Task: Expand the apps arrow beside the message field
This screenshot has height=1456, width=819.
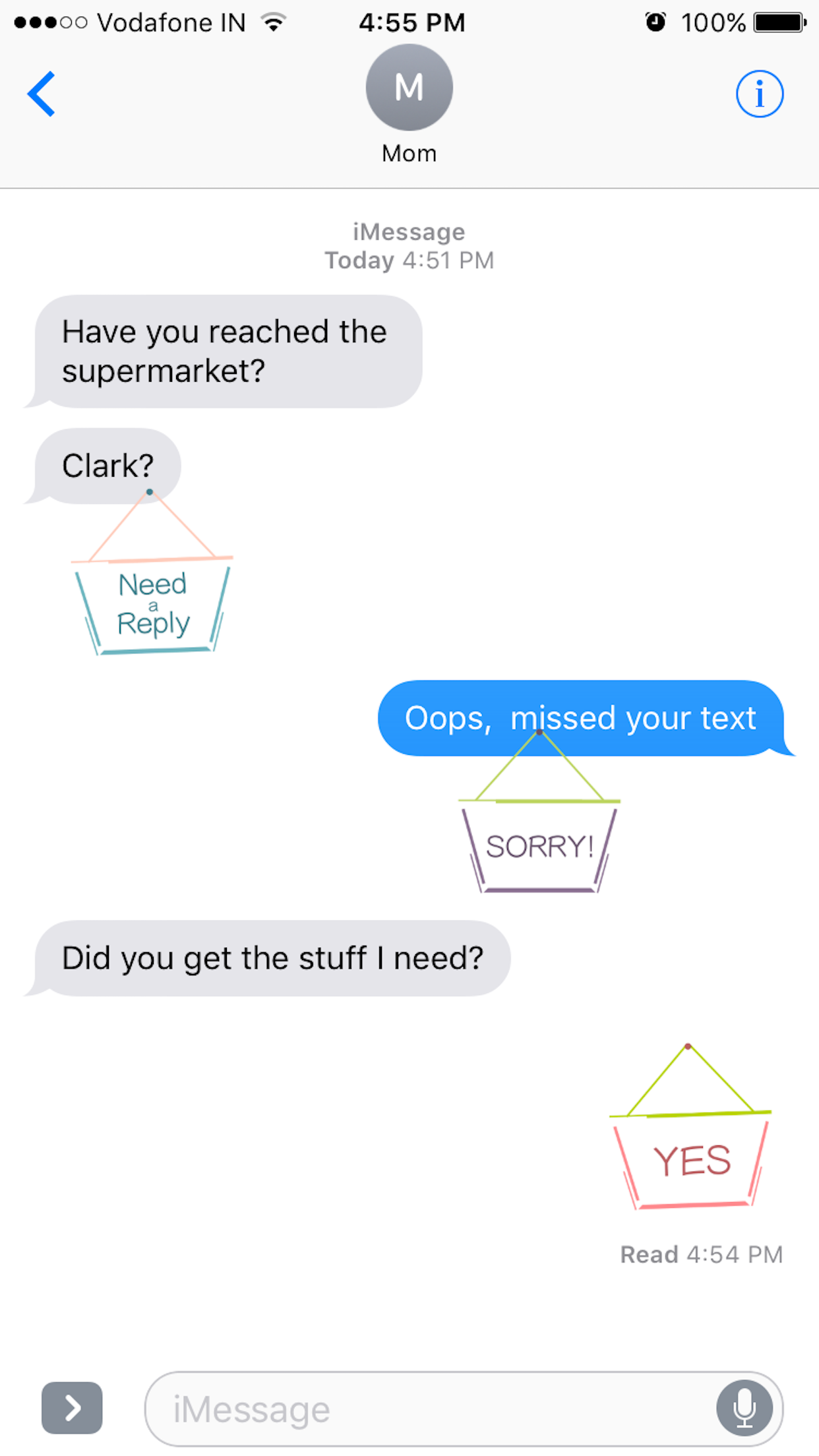Action: (x=72, y=1408)
